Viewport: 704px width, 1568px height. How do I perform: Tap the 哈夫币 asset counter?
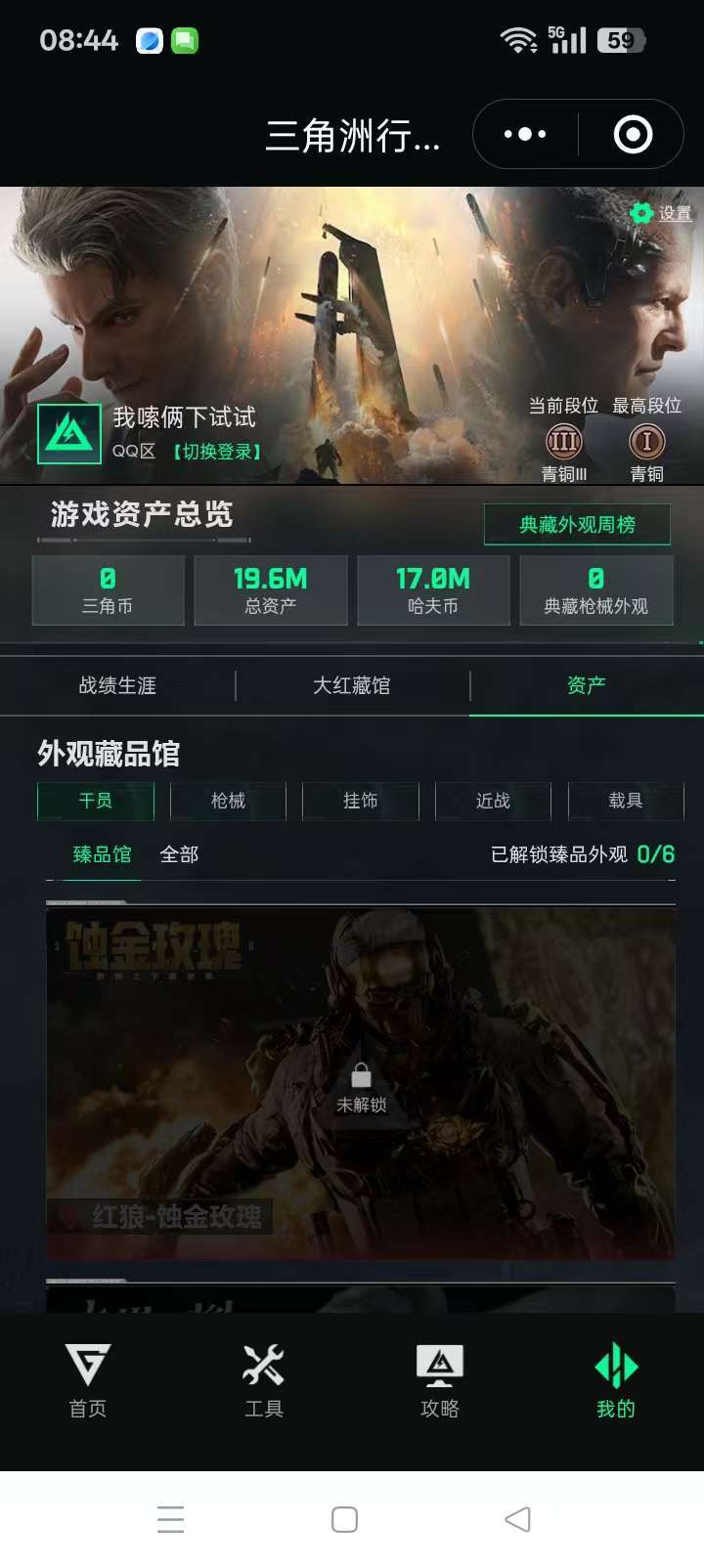pyautogui.click(x=433, y=589)
